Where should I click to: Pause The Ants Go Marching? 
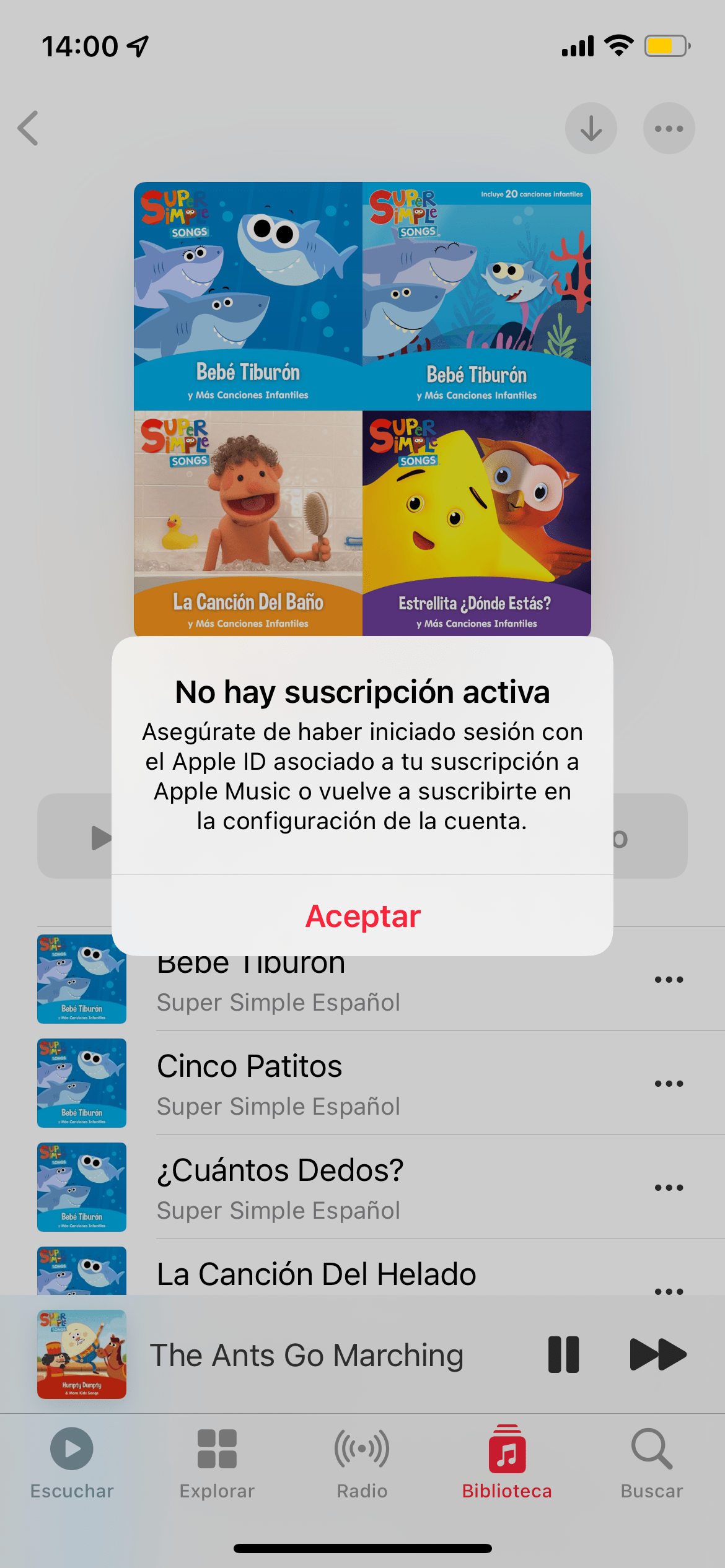[x=563, y=1354]
